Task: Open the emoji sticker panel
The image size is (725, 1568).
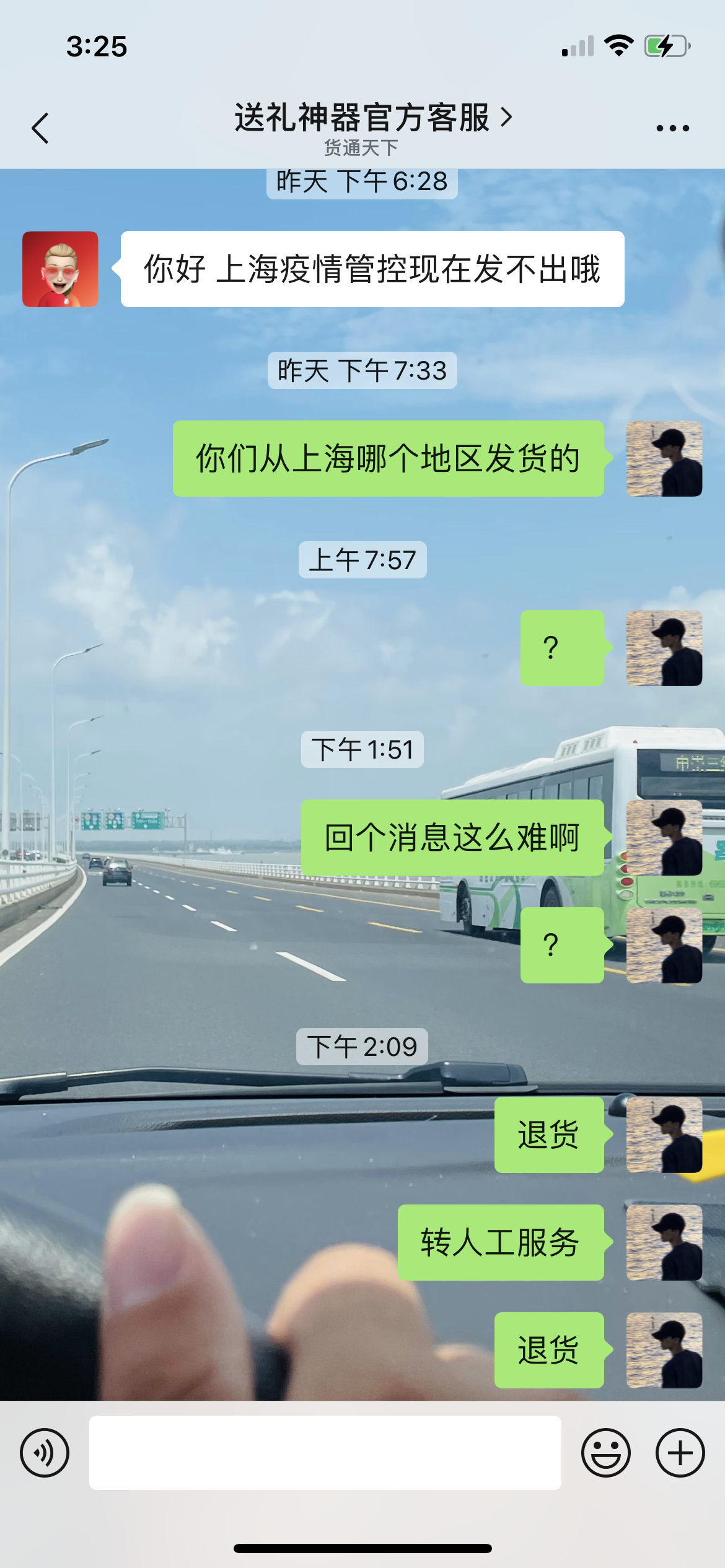Action: coord(605,1452)
